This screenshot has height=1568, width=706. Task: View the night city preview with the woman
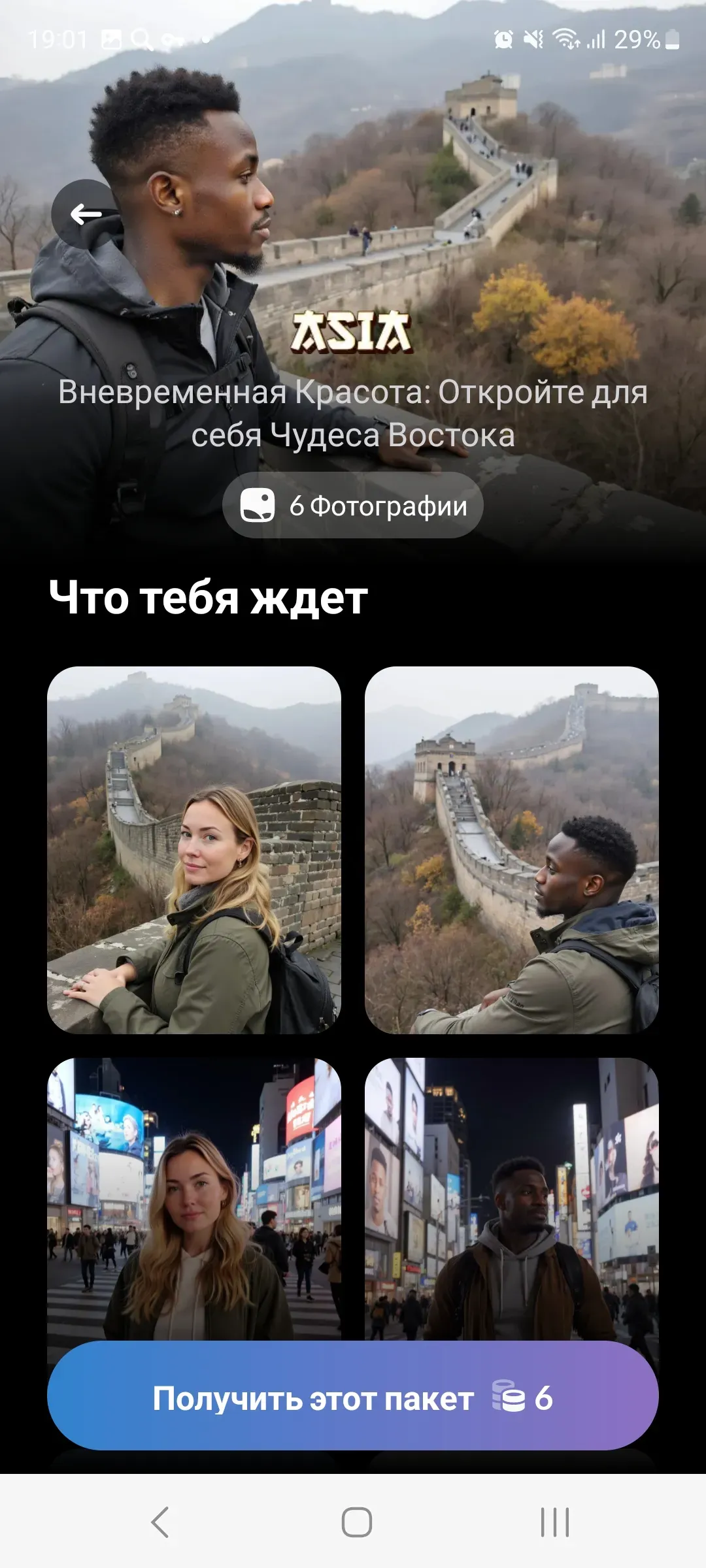click(x=194, y=1196)
